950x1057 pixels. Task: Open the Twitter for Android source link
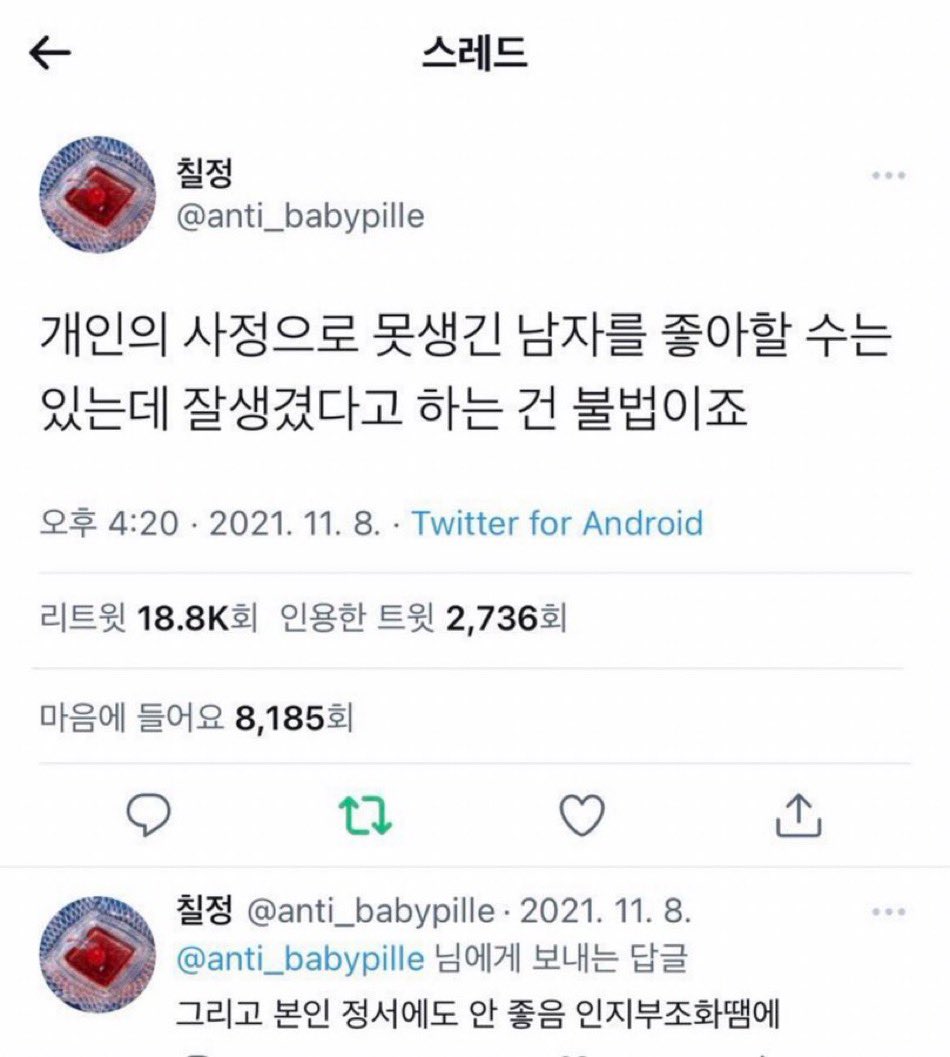[557, 523]
